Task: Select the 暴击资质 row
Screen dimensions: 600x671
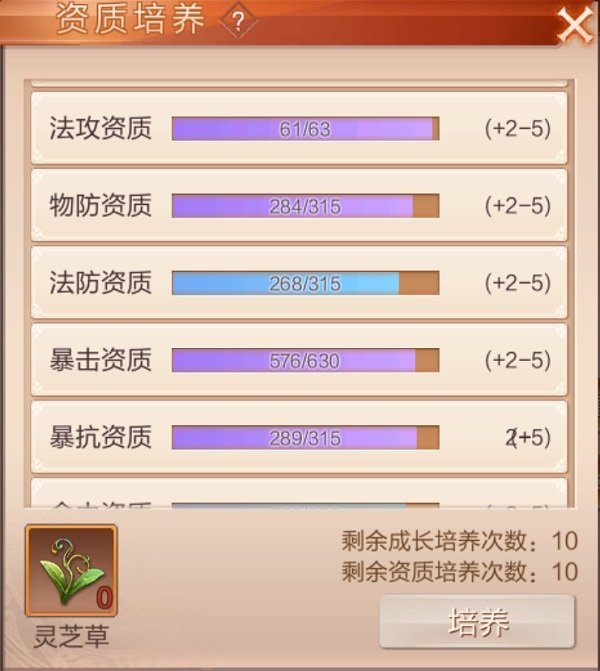Action: point(299,360)
